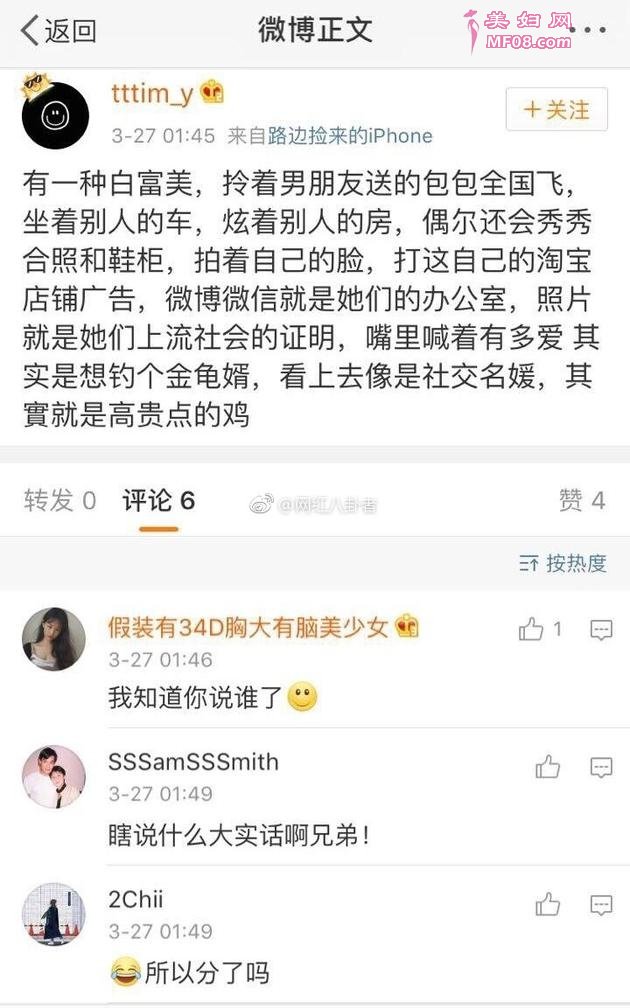This screenshot has width=630, height=1008.
Task: Open the 按热度 sort option
Action: click(x=564, y=563)
